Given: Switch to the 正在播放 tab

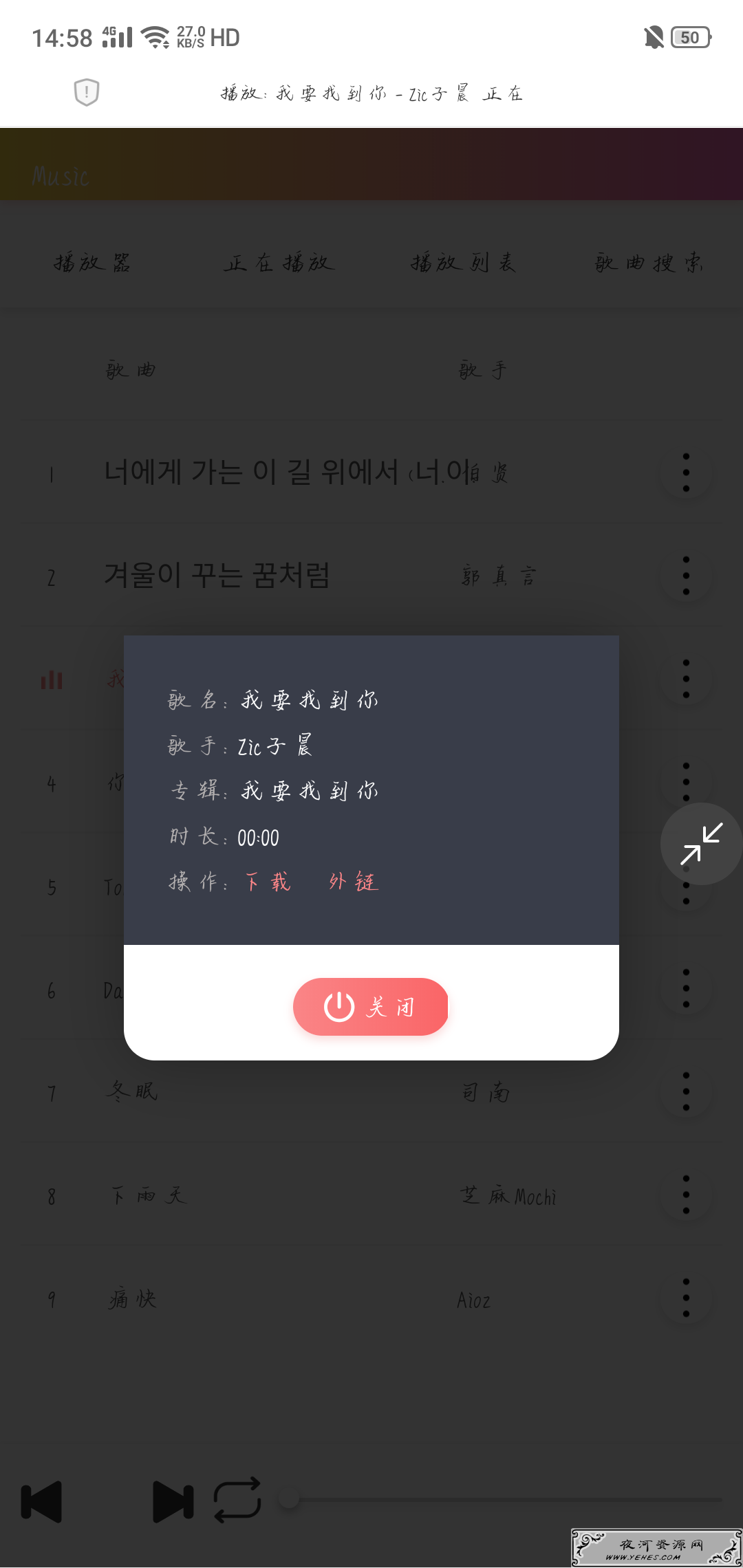Looking at the screenshot, I should pos(279,262).
